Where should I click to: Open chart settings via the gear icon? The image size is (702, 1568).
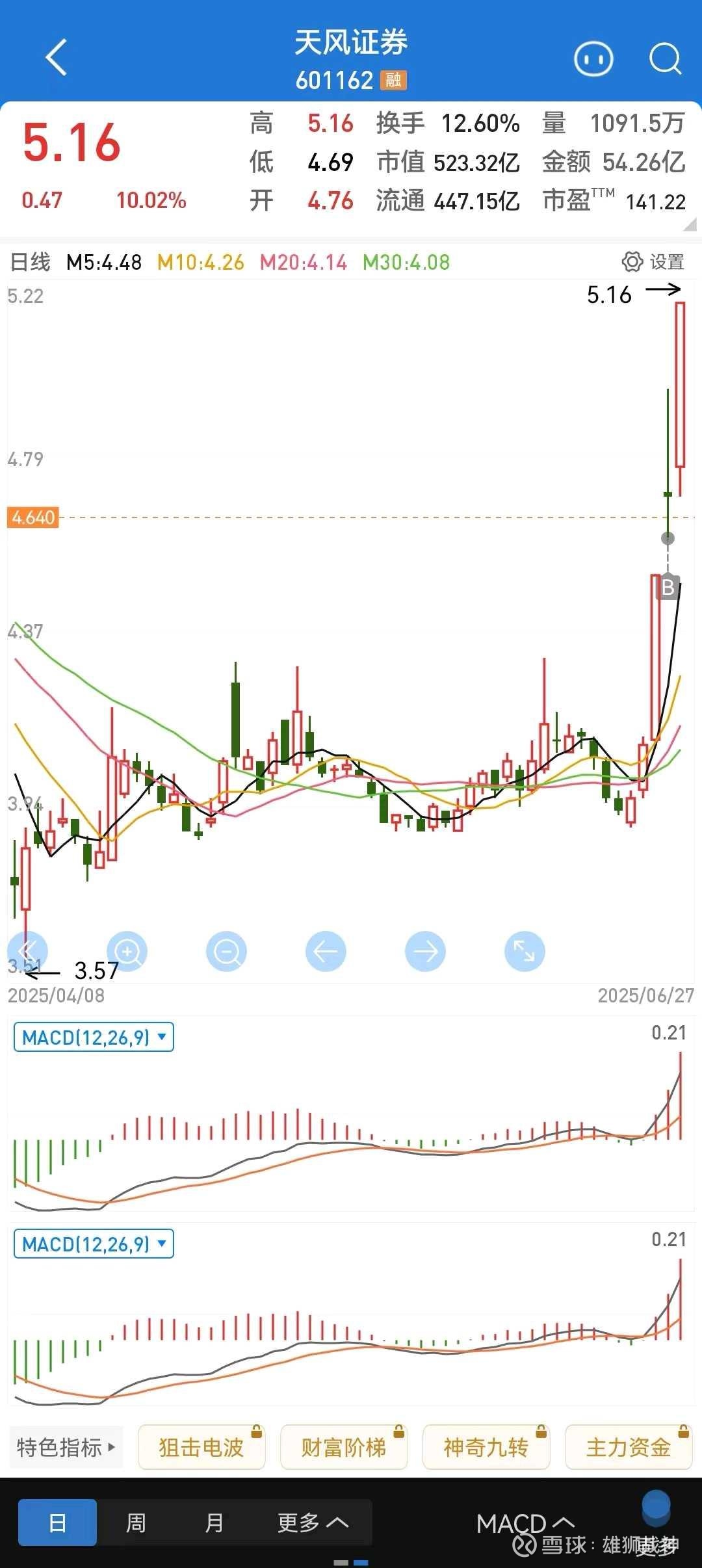pos(631,262)
